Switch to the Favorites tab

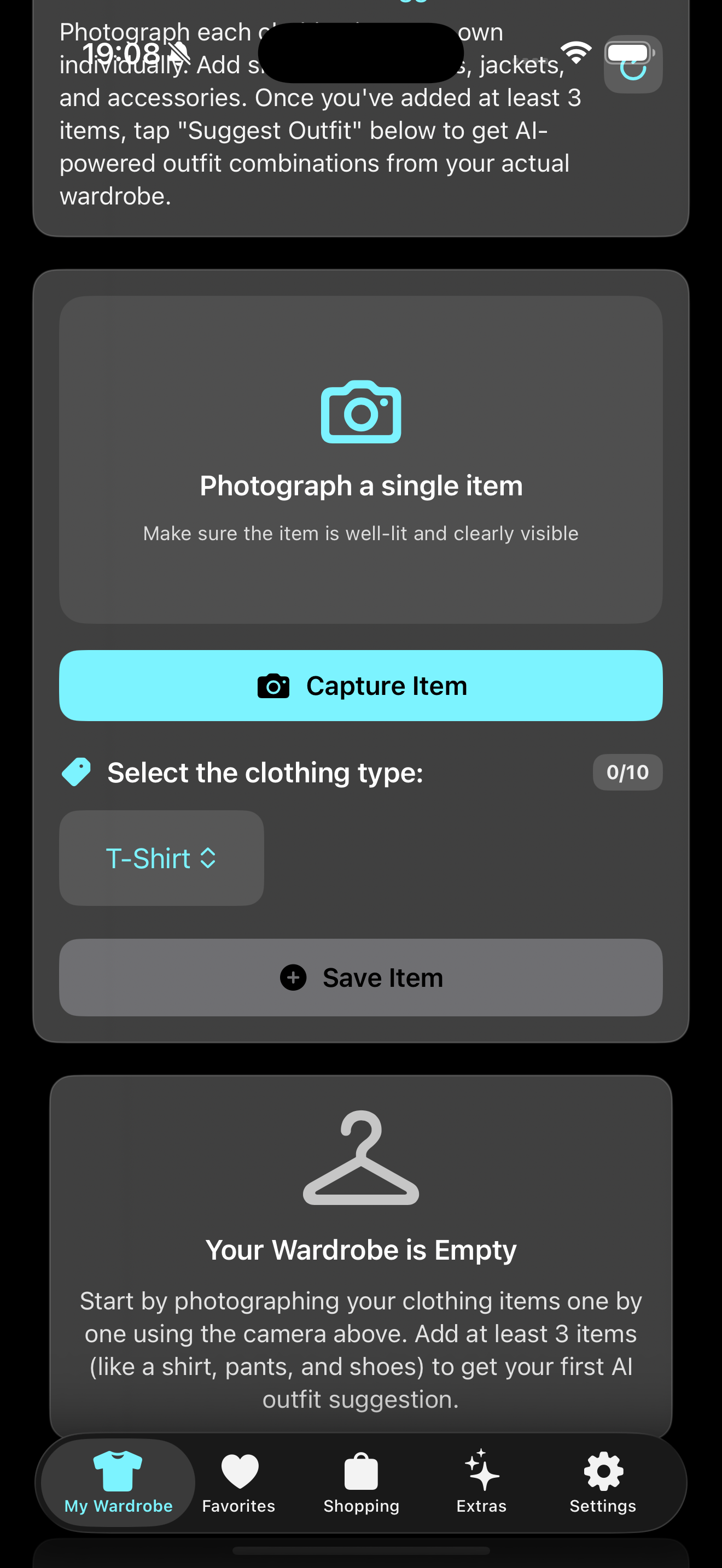pyautogui.click(x=238, y=1485)
